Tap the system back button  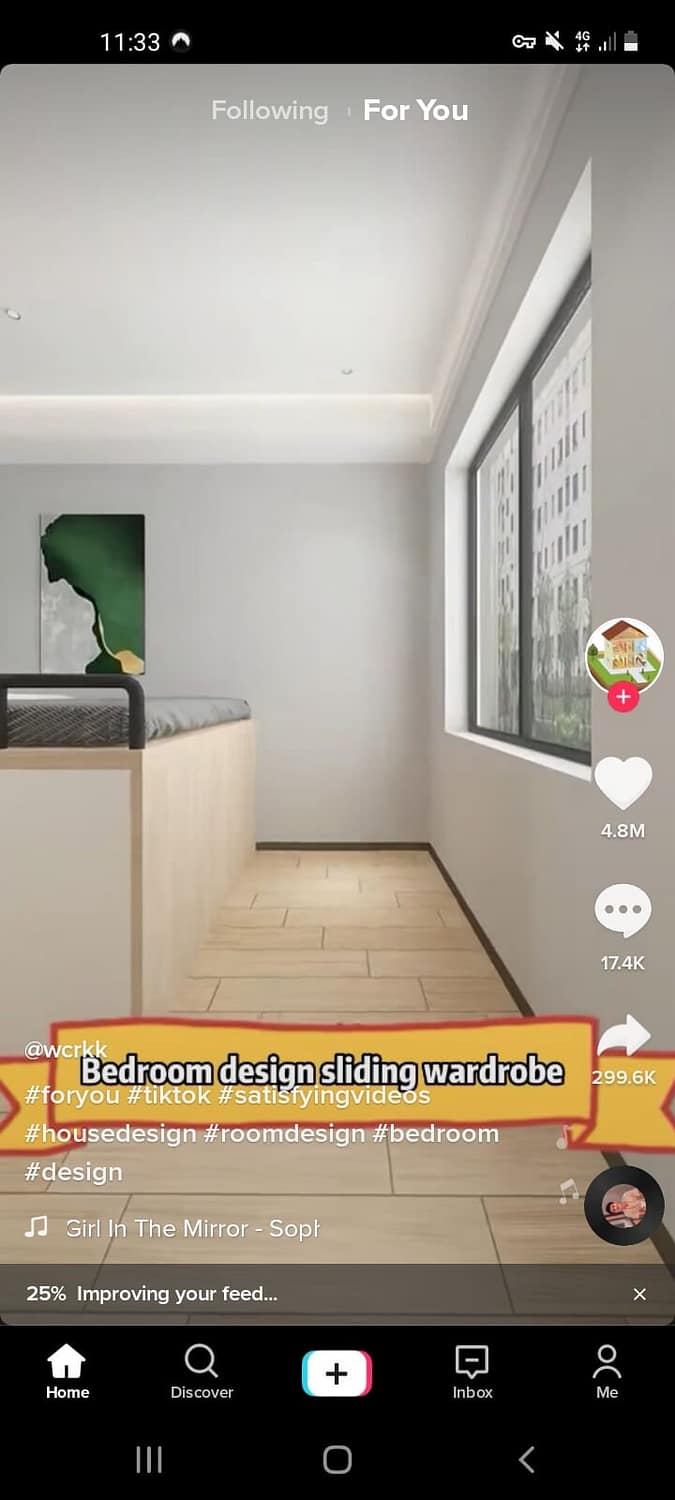(527, 1460)
